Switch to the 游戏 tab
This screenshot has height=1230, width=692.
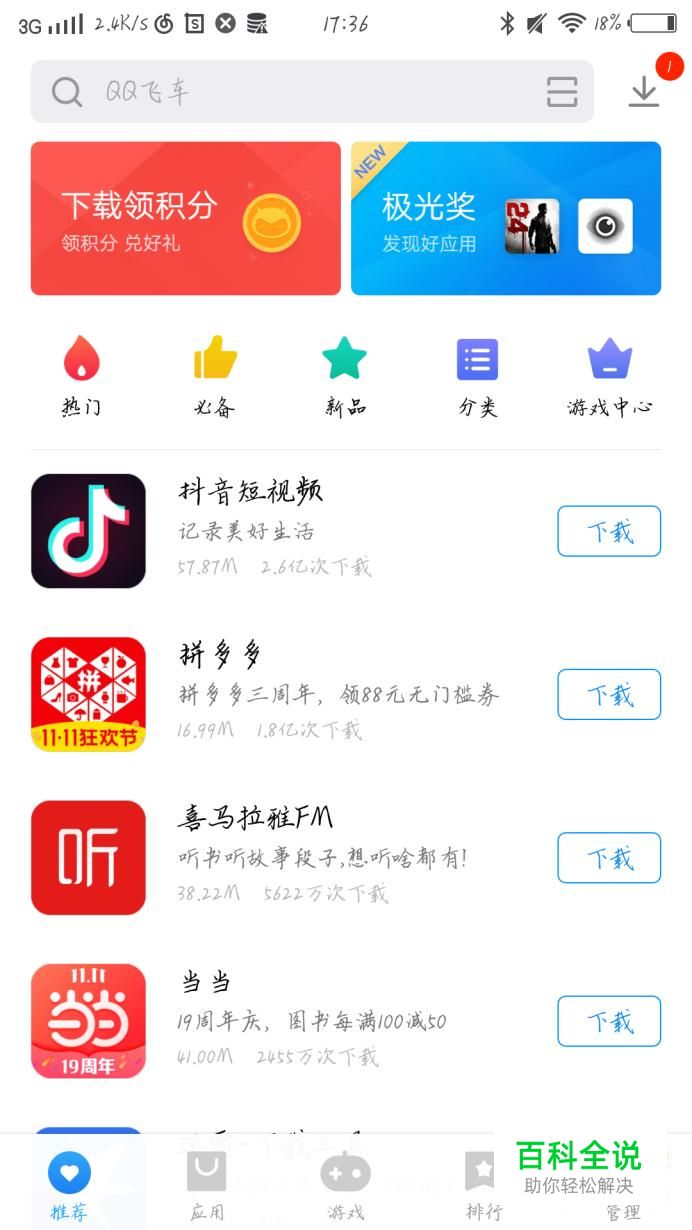click(345, 1185)
